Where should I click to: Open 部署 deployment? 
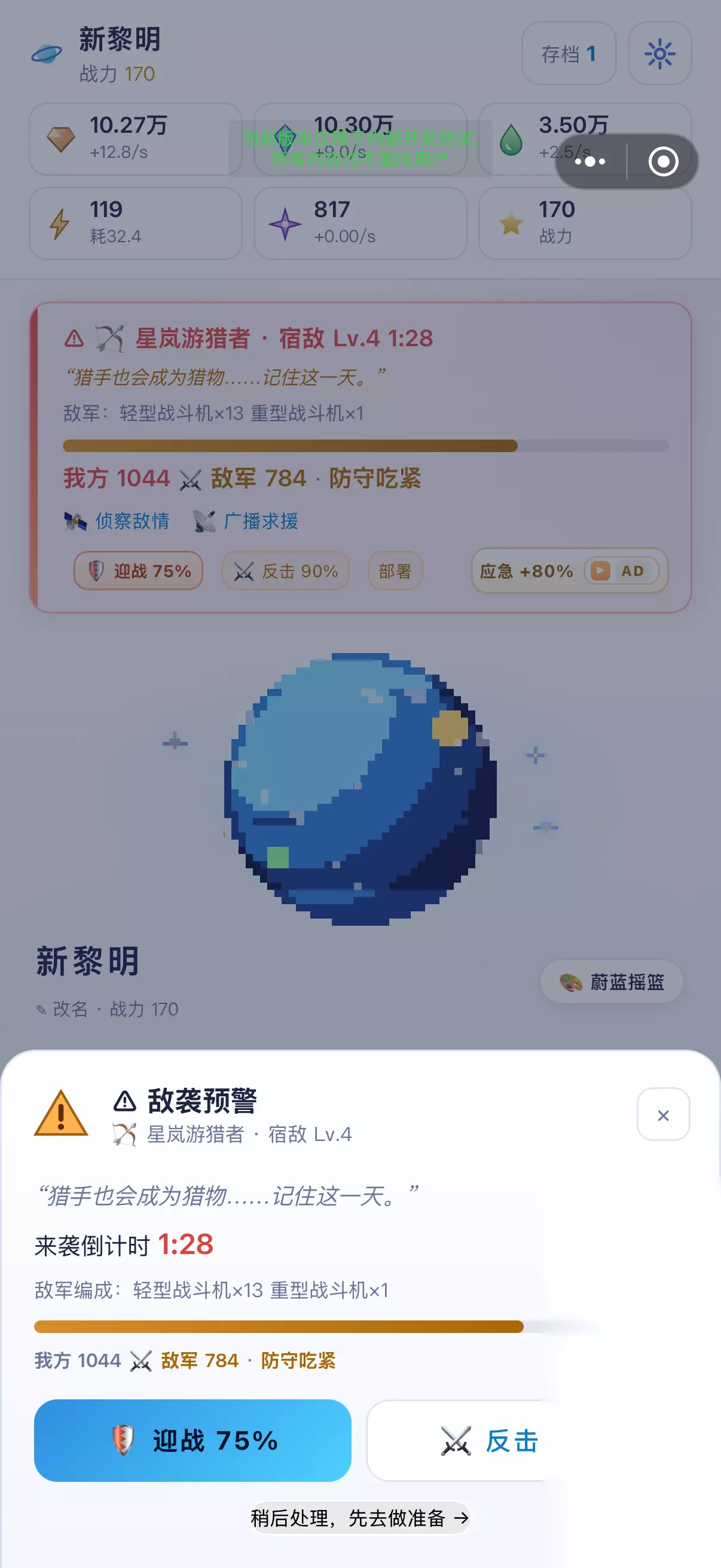coord(395,571)
